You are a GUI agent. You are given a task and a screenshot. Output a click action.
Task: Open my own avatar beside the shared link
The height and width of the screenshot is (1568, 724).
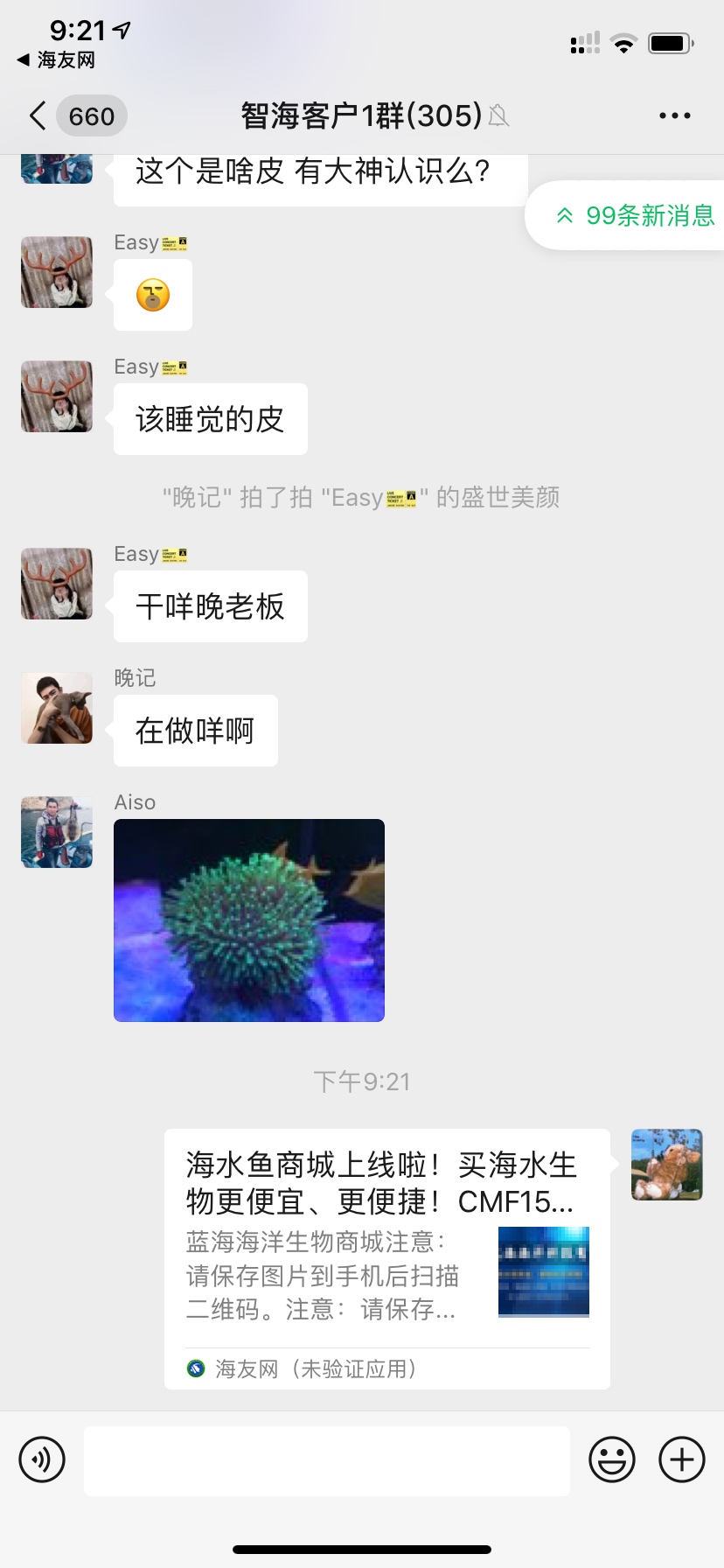(x=666, y=1165)
